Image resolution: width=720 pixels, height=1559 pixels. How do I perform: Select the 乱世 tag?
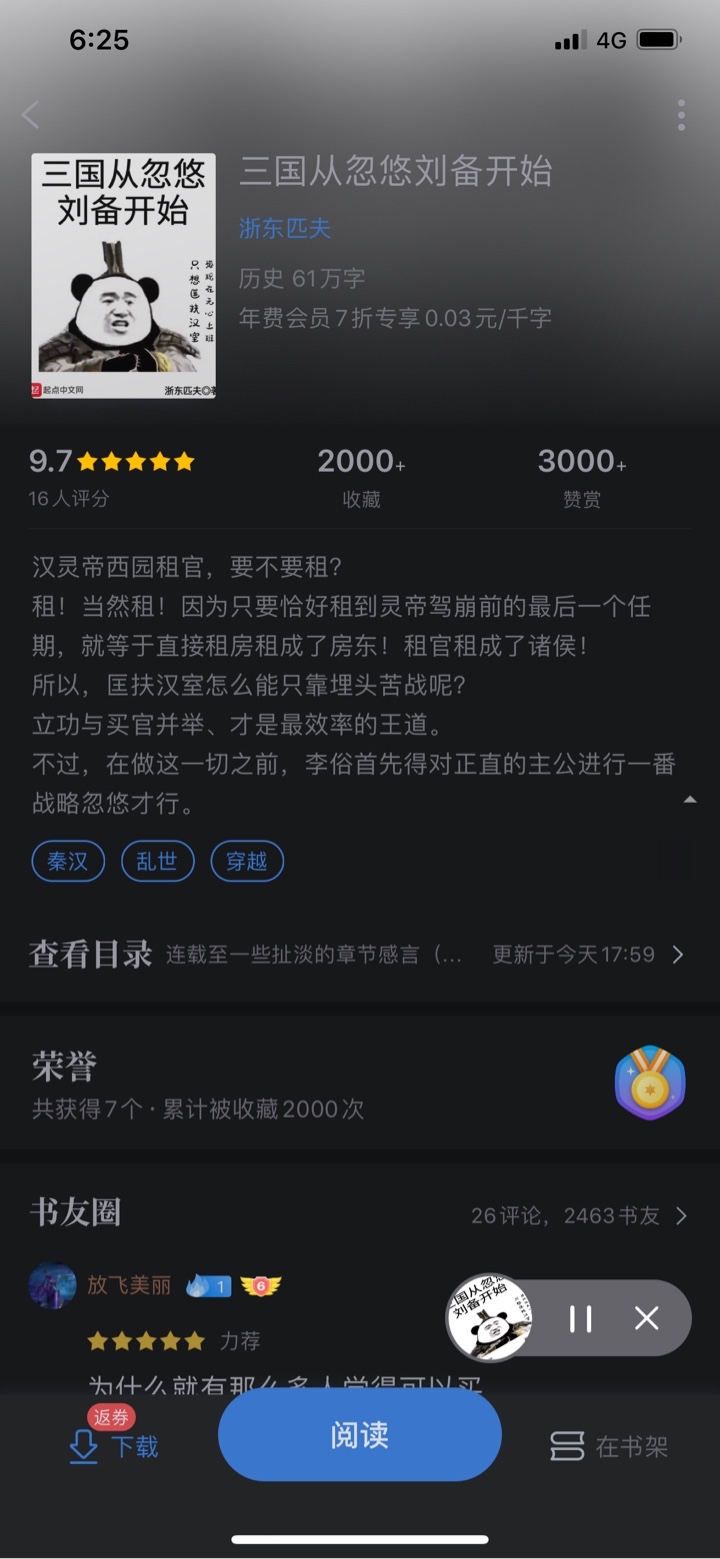pyautogui.click(x=157, y=861)
